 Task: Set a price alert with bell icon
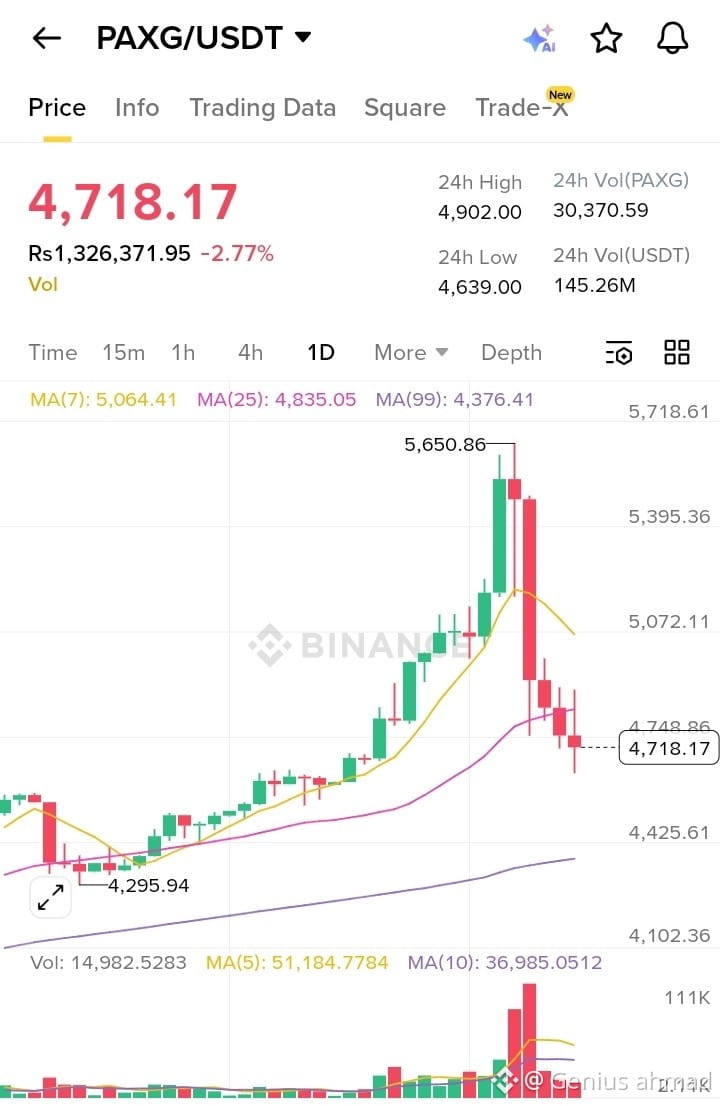pyautogui.click(x=672, y=39)
